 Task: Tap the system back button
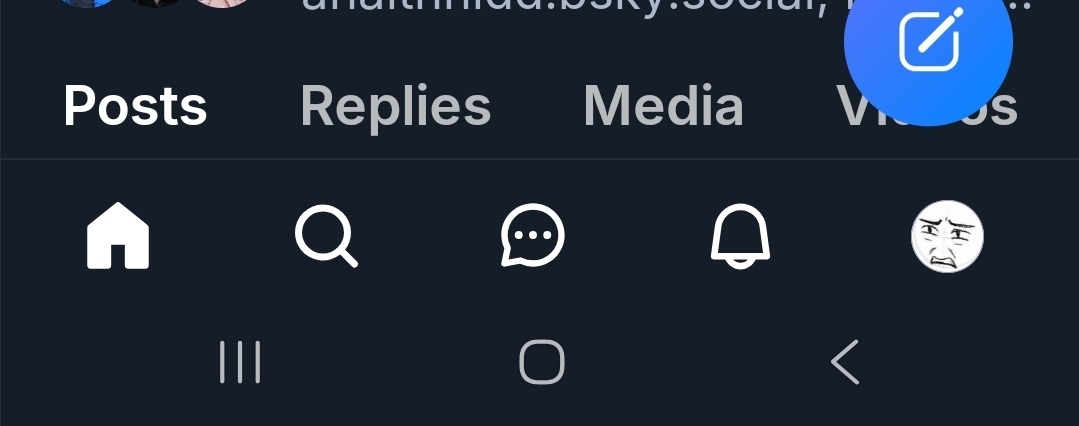[x=846, y=362]
